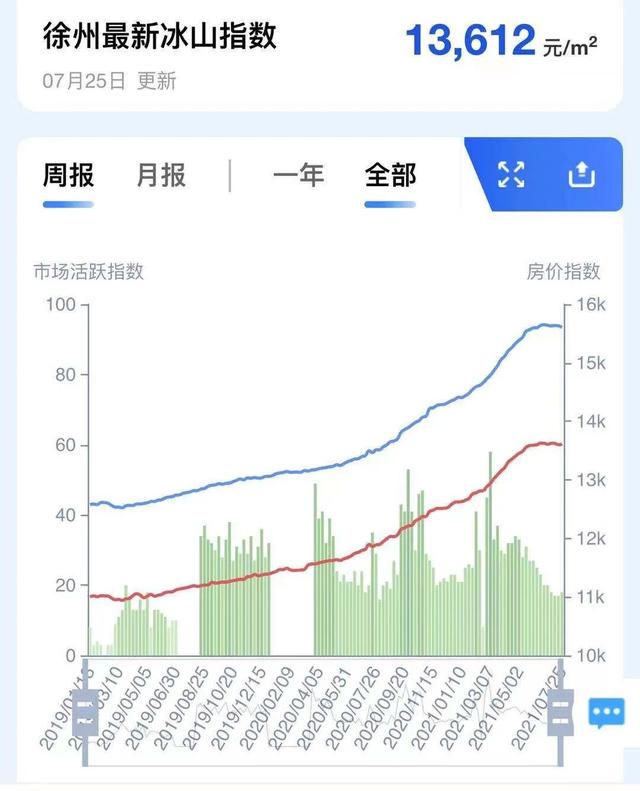Expand the chart to fullscreen
The image size is (640, 791).
tap(512, 176)
